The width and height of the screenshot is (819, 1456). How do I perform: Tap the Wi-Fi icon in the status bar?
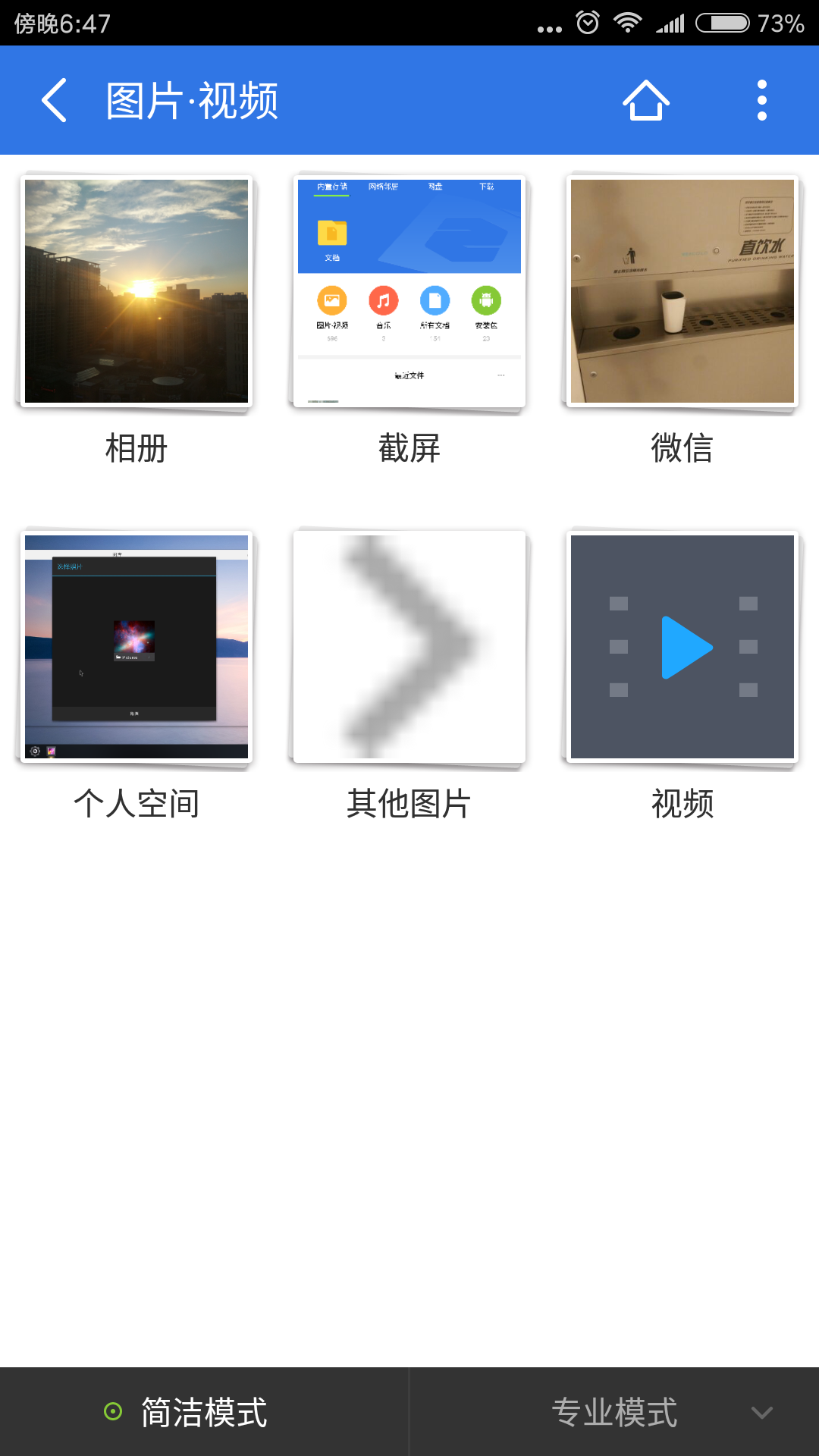(x=629, y=23)
